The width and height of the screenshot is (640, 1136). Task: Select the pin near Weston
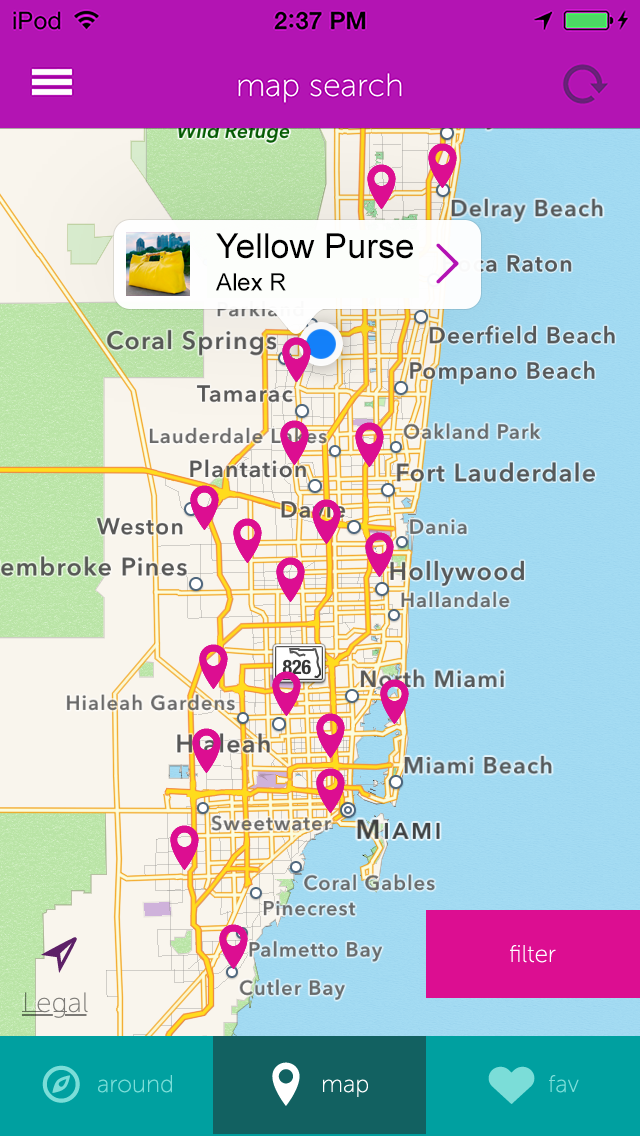pos(205,503)
